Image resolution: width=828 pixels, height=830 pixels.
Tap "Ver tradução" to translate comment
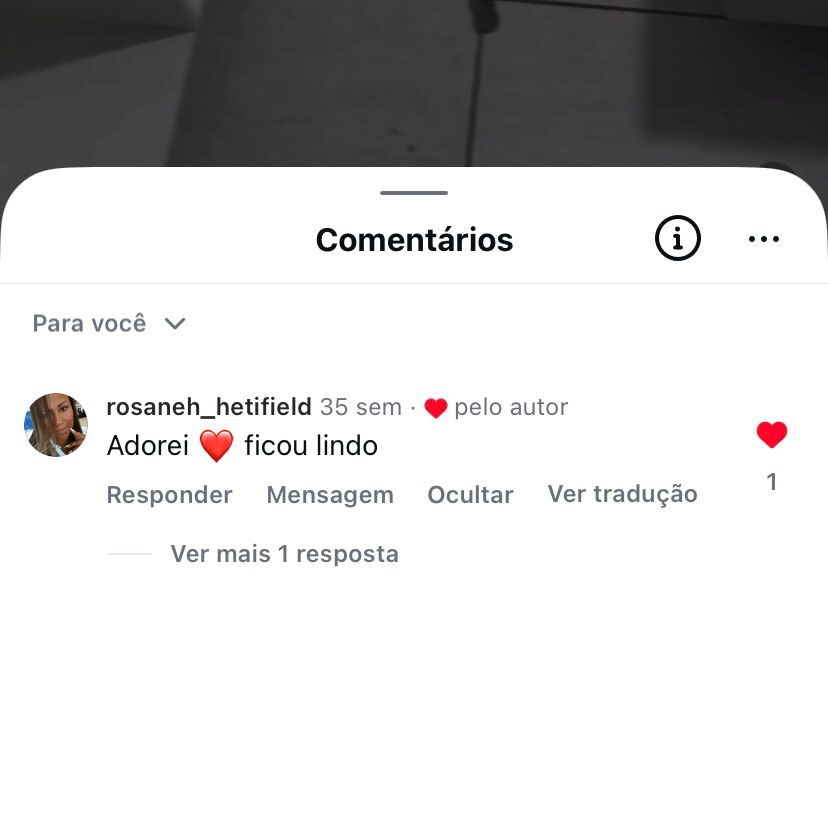point(622,494)
